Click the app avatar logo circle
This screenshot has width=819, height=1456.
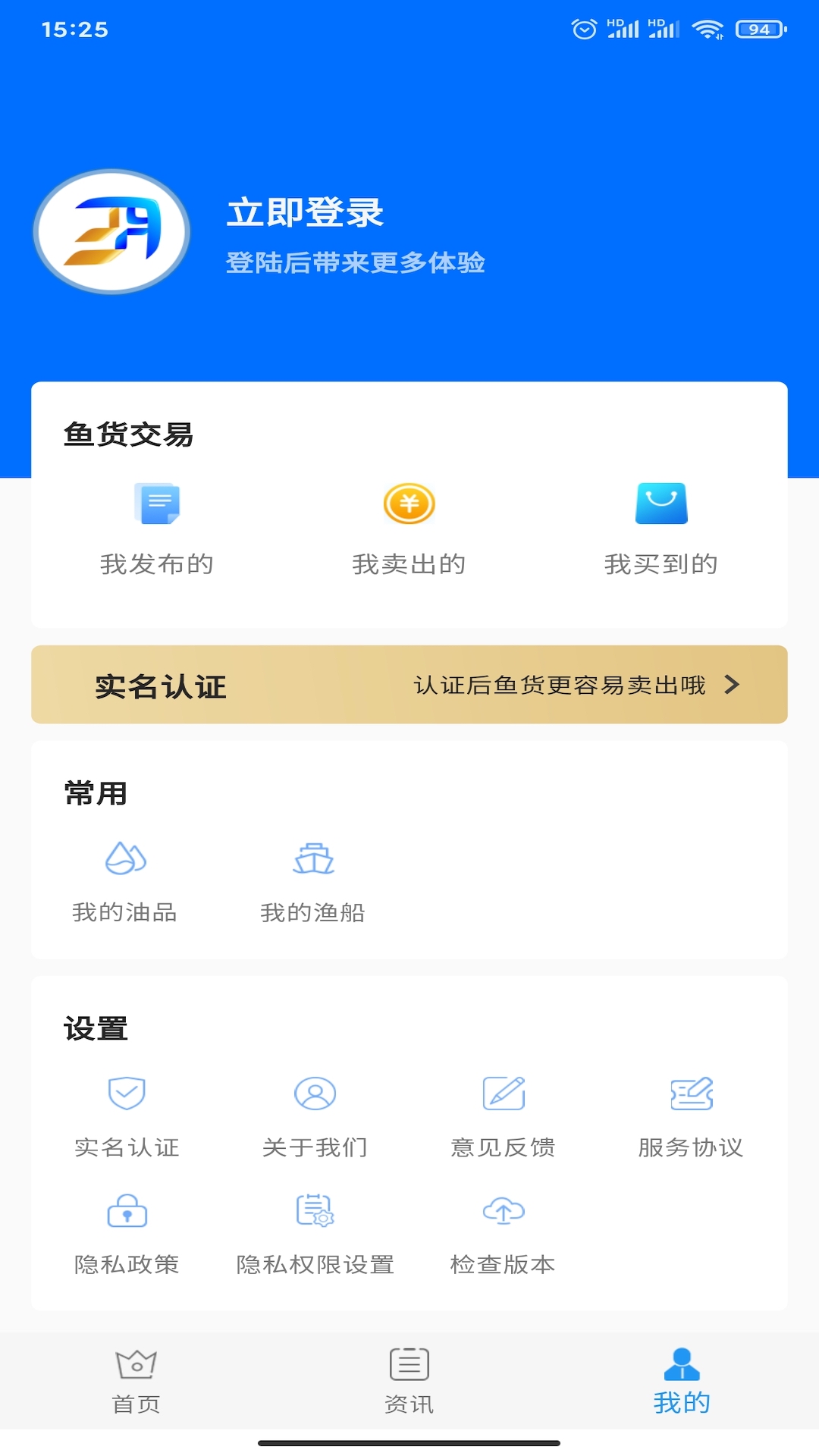112,232
